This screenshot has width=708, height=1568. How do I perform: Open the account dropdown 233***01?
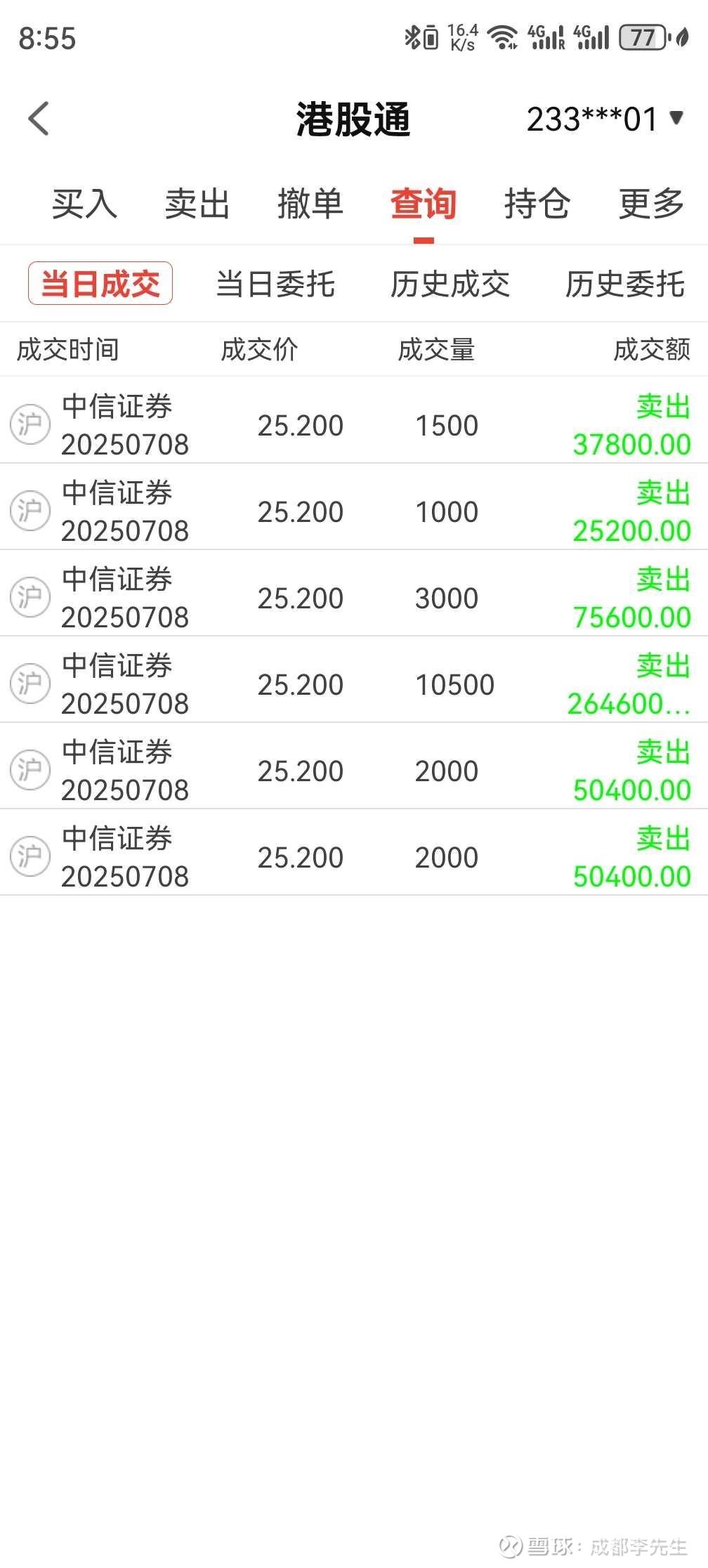pos(605,119)
